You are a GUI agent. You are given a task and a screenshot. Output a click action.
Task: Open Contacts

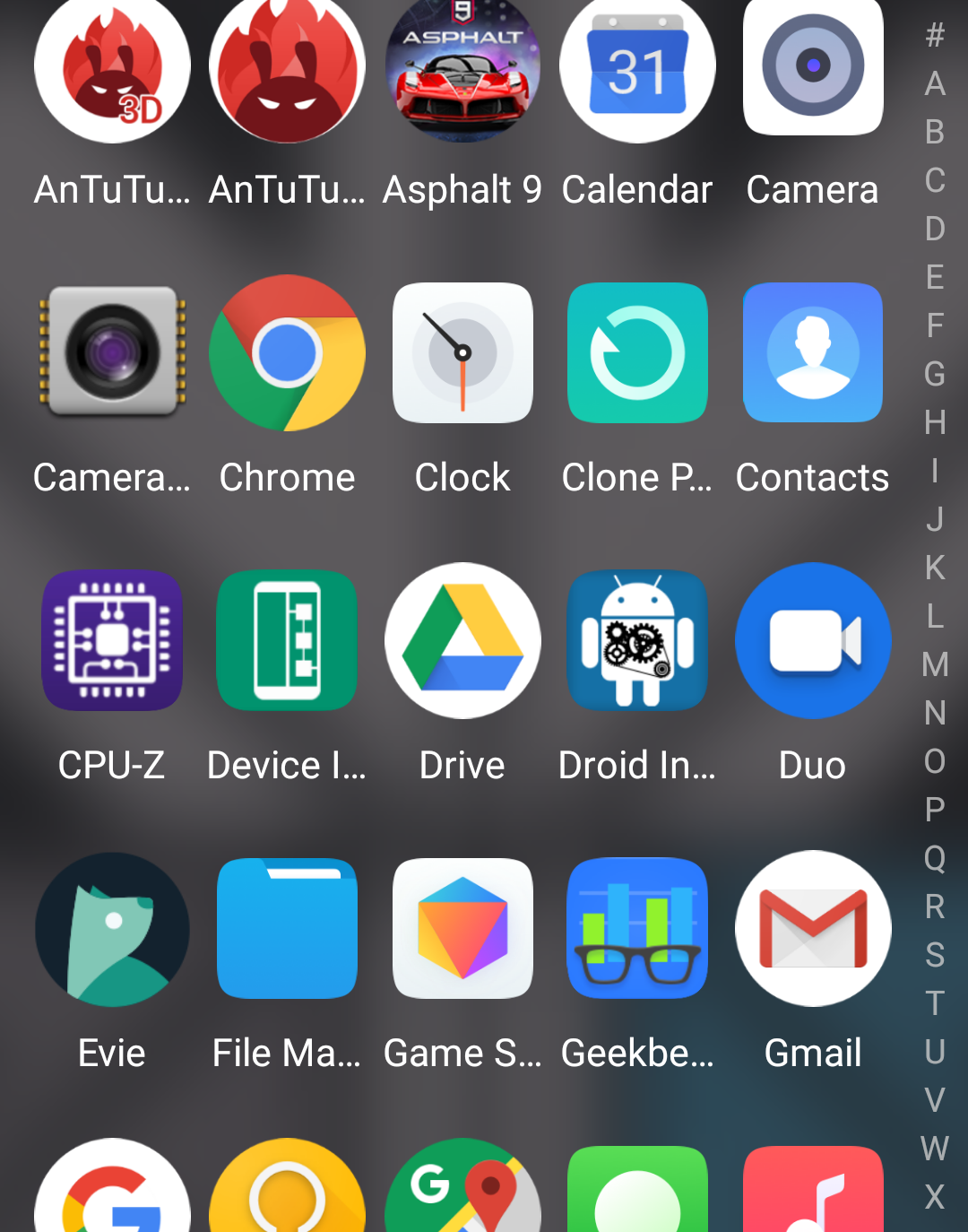(813, 353)
